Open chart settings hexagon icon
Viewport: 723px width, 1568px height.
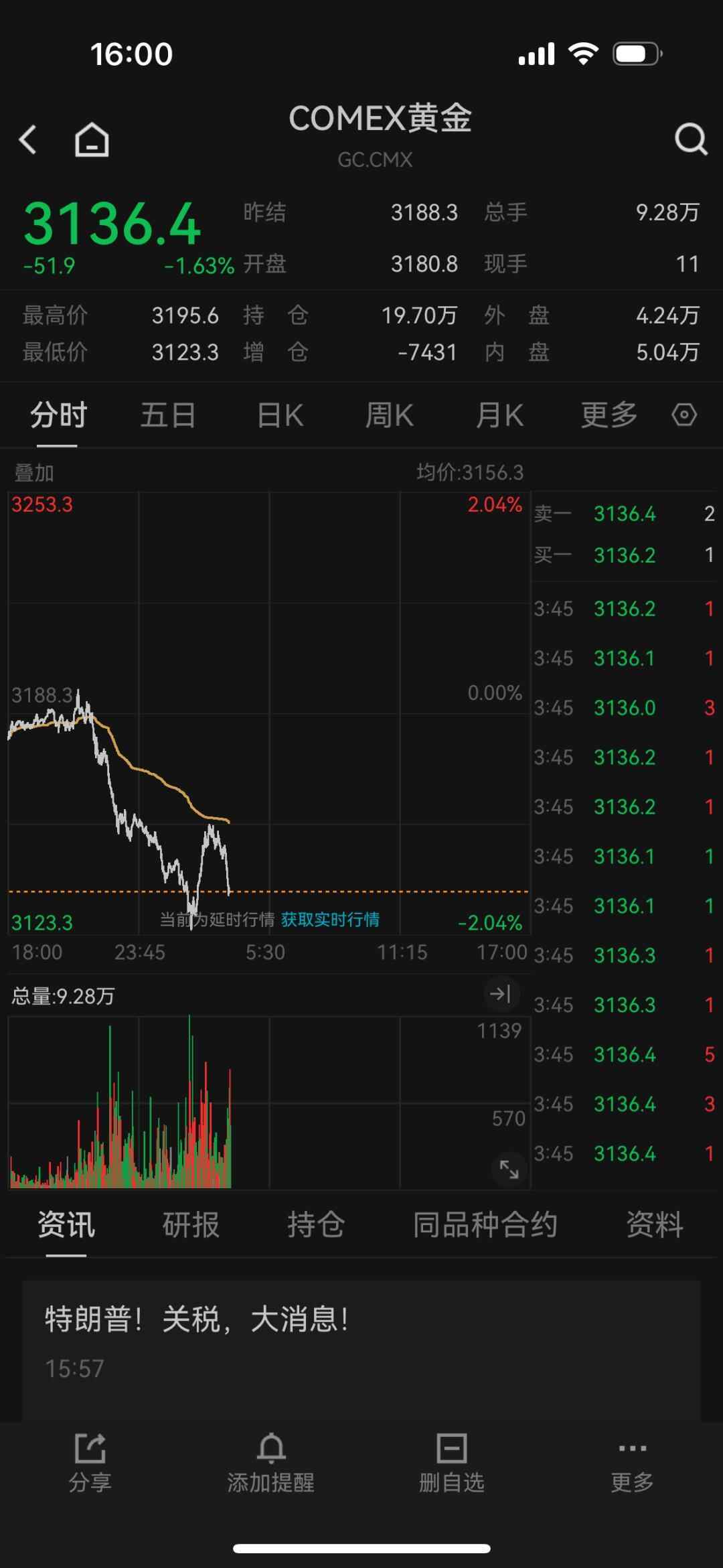pyautogui.click(x=684, y=415)
